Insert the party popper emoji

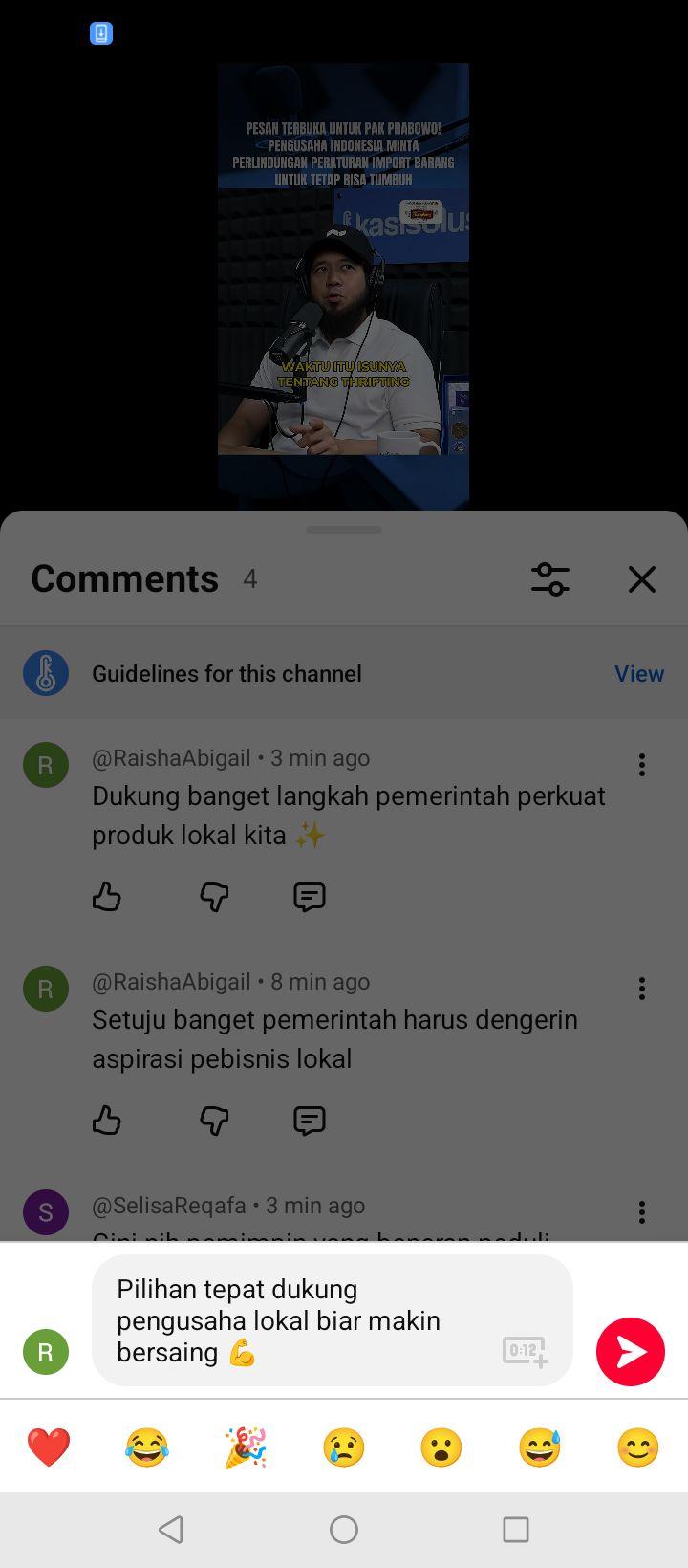pos(246,1448)
